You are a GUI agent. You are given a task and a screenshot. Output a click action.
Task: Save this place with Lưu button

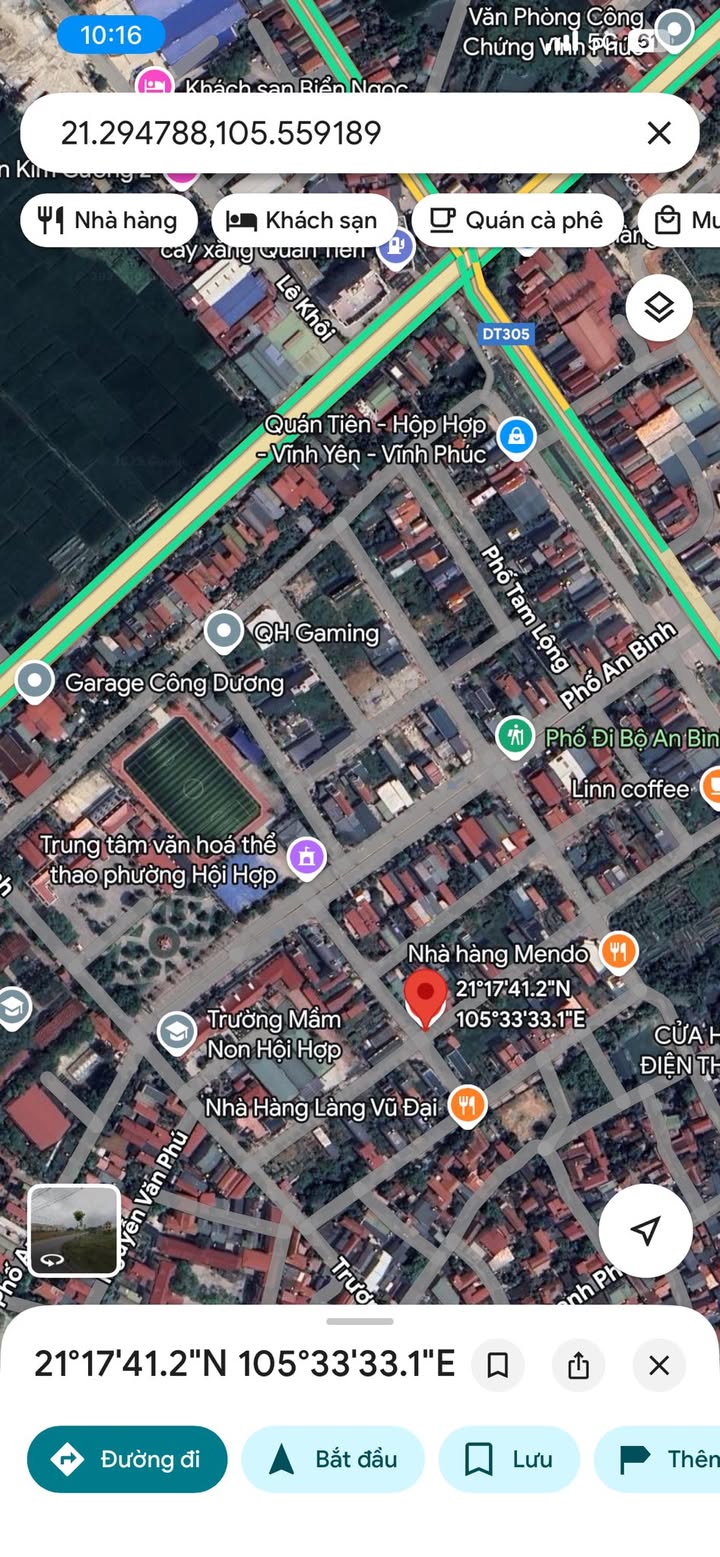pos(509,1459)
